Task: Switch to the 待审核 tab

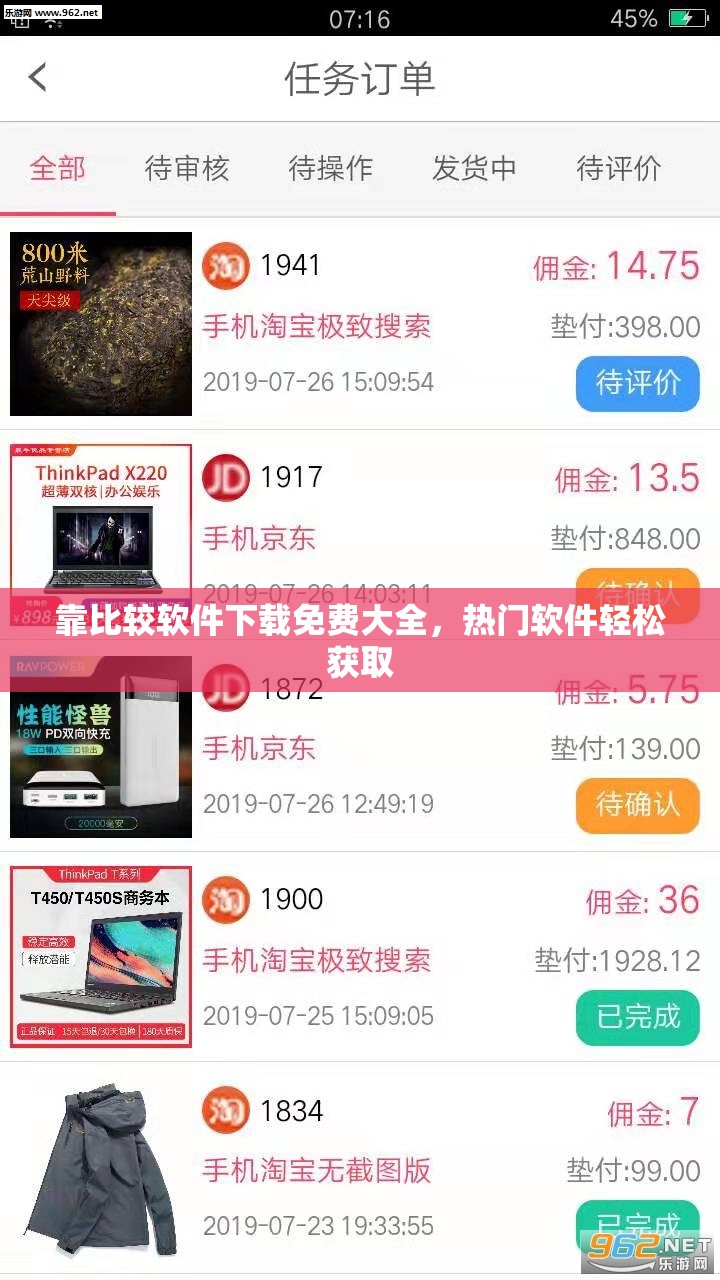Action: coord(187,169)
